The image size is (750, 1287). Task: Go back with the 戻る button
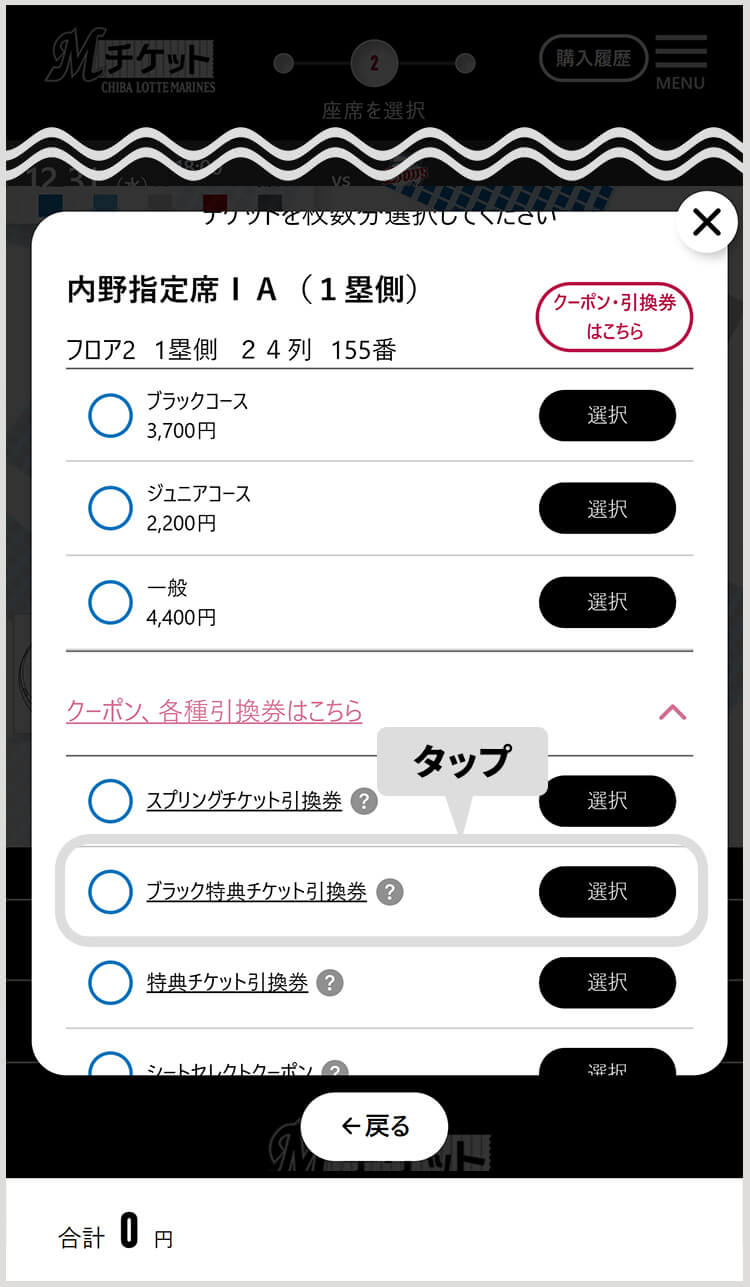(374, 1126)
